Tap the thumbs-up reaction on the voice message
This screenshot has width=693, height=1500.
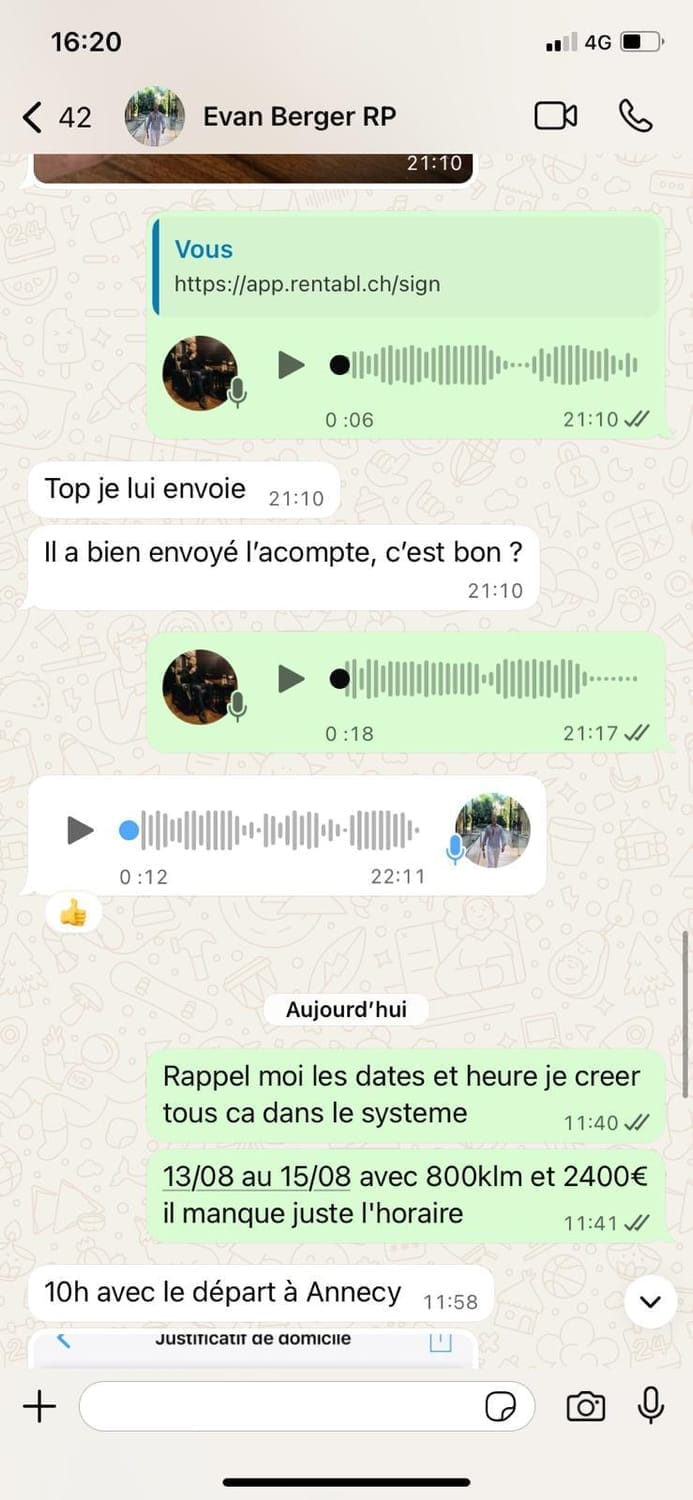point(72,912)
